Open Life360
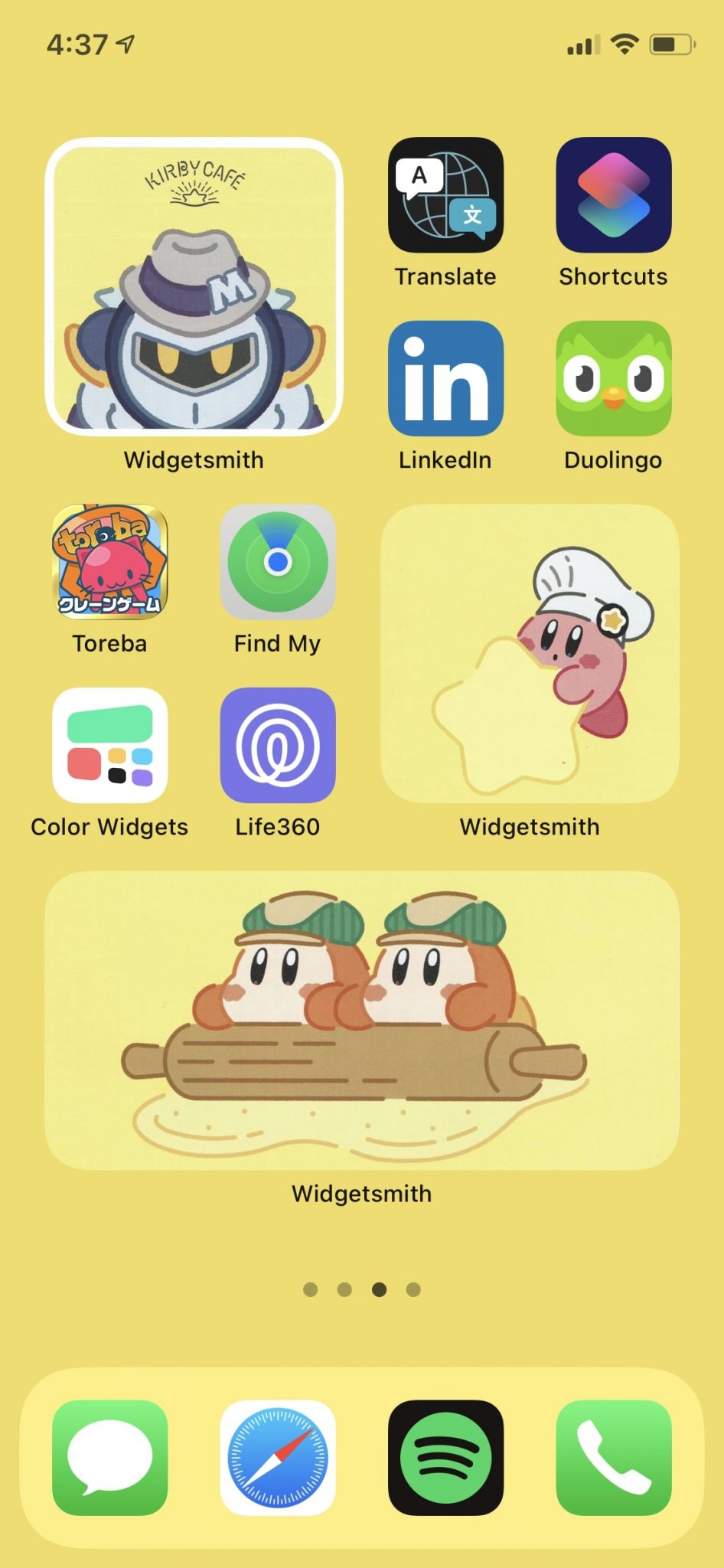The width and height of the screenshot is (724, 1568). 278,745
